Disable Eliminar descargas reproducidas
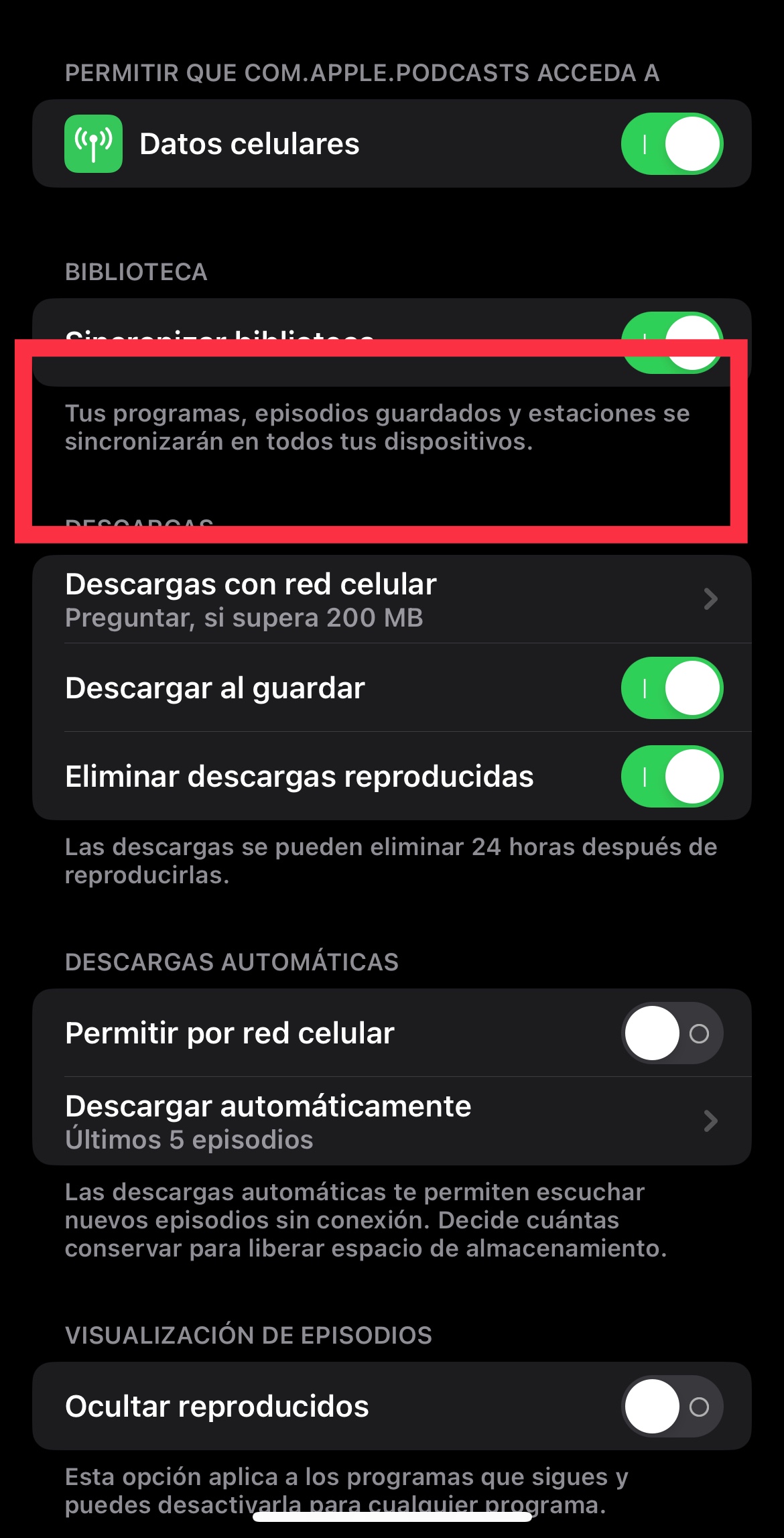 click(x=672, y=776)
